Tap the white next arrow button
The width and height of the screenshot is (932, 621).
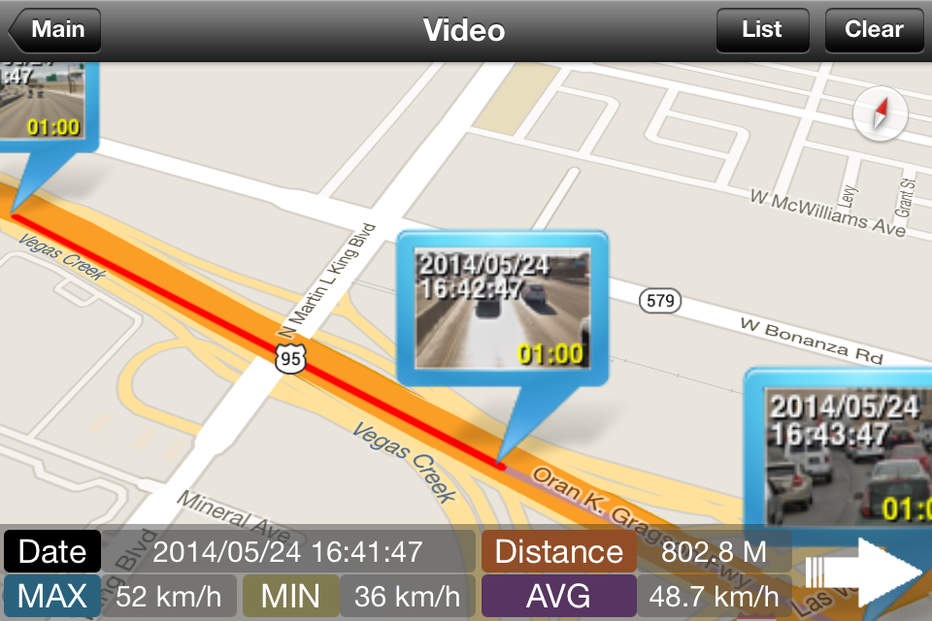[x=864, y=573]
